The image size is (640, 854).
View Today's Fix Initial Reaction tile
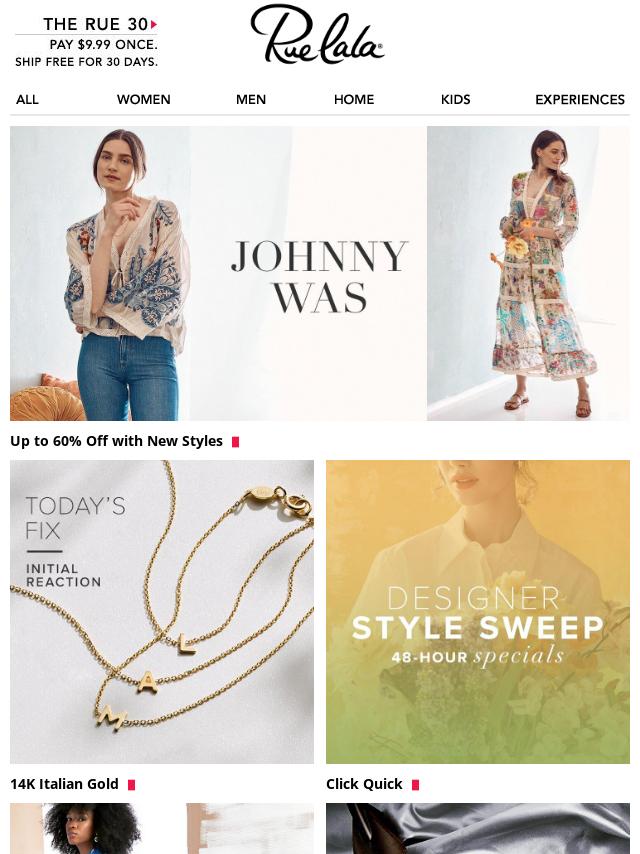coord(162,612)
